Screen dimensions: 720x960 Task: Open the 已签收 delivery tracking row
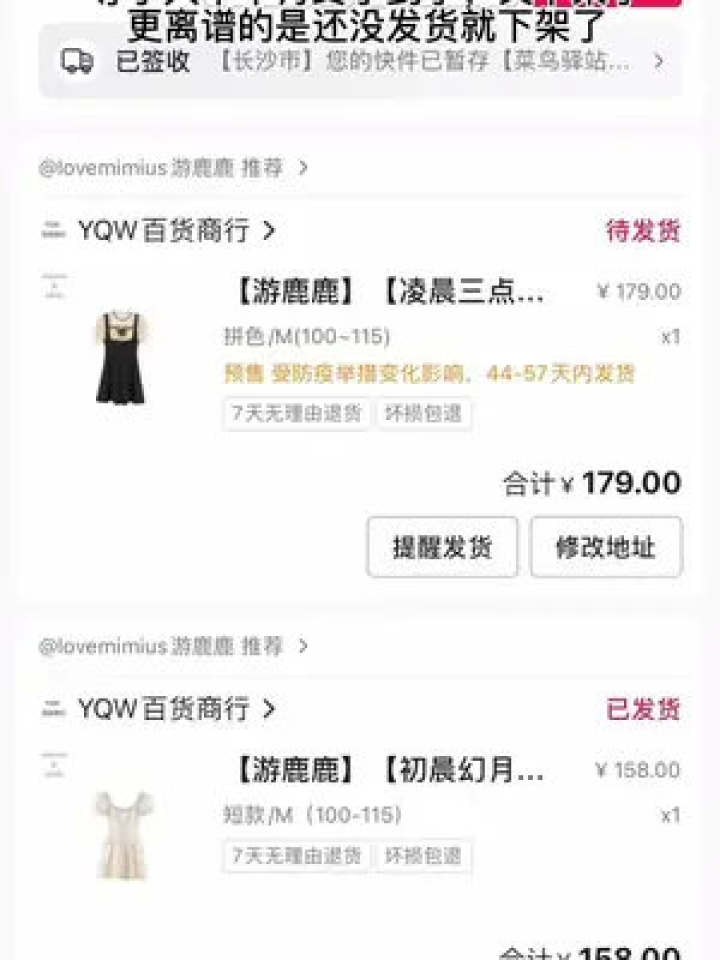360,61
